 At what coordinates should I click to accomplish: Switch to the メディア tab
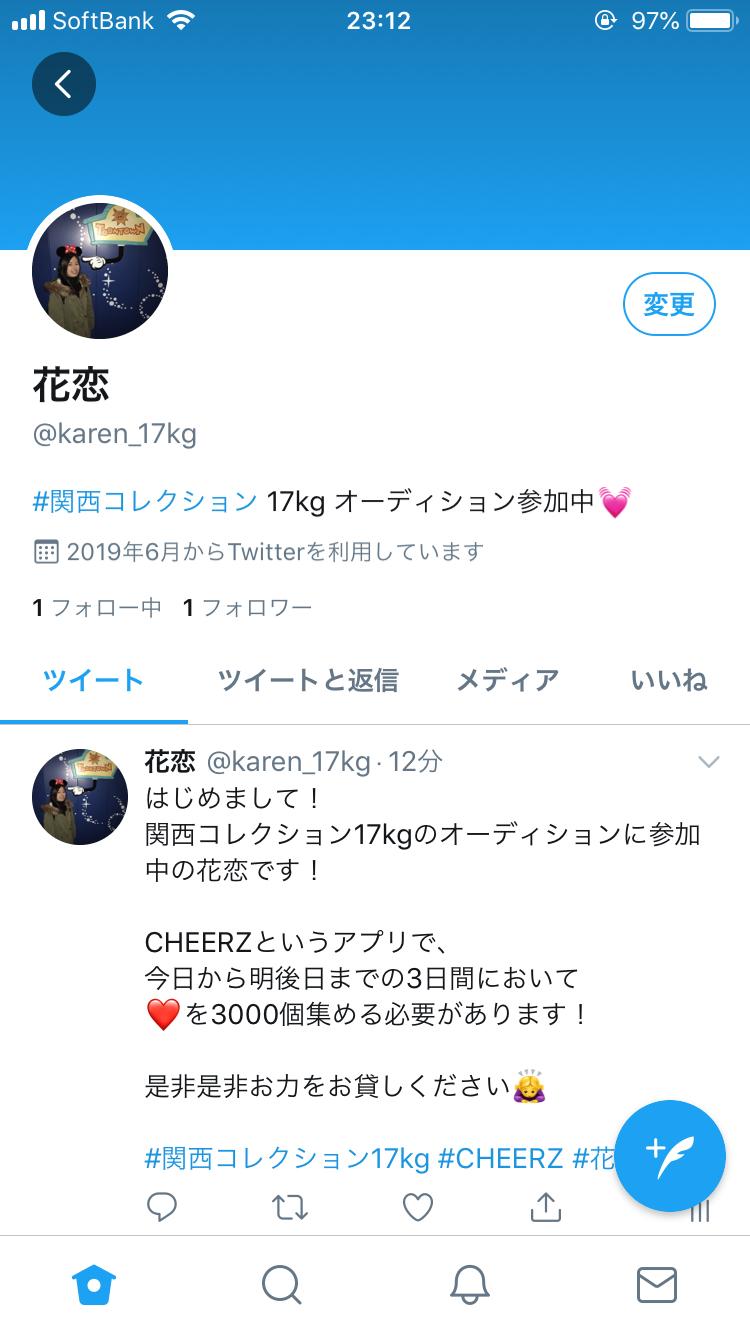[x=508, y=681]
